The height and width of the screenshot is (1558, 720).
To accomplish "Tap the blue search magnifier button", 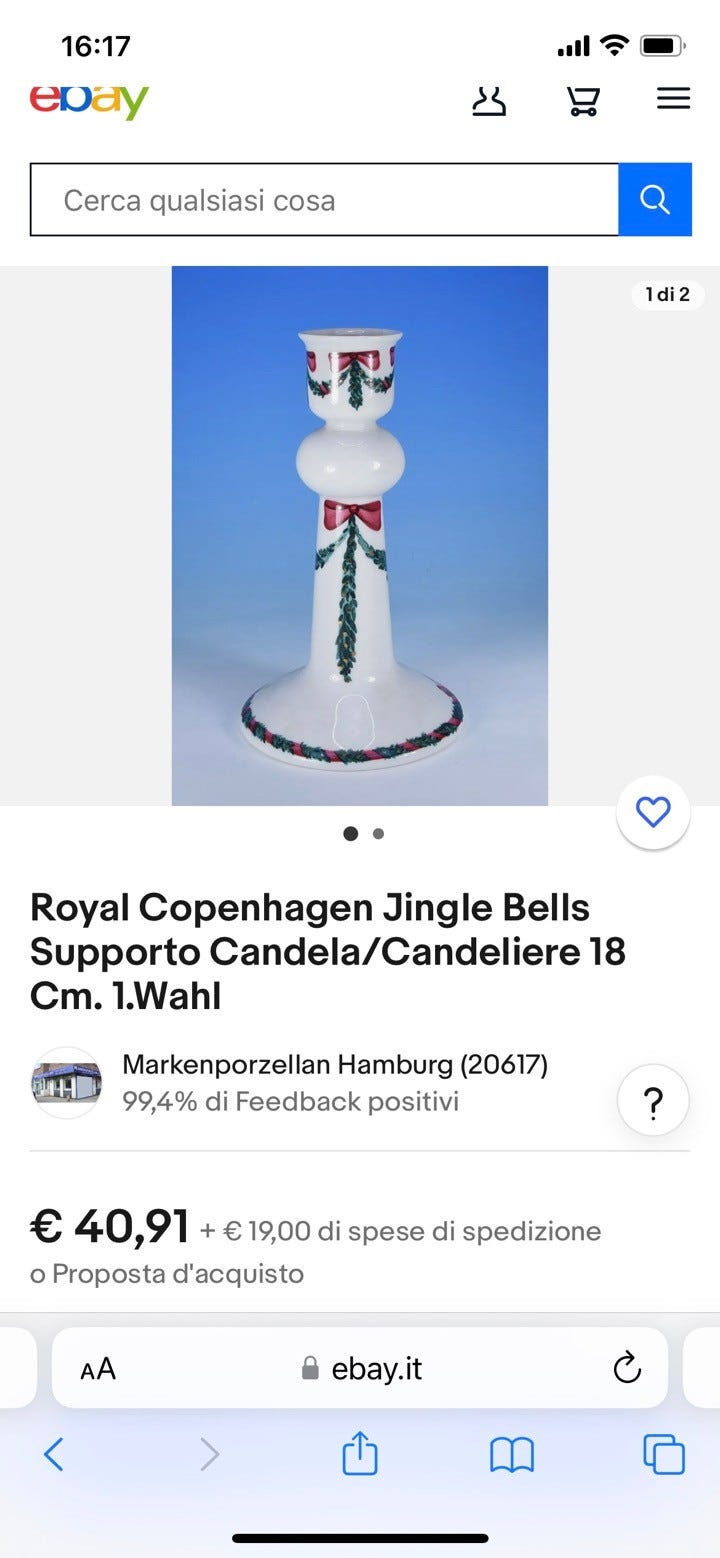I will (655, 200).
